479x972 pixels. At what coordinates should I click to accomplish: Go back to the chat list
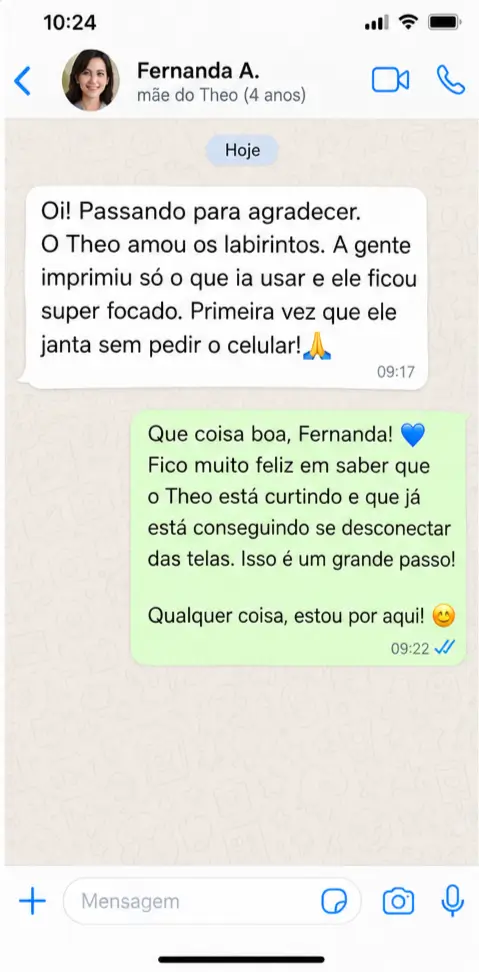click(x=22, y=81)
